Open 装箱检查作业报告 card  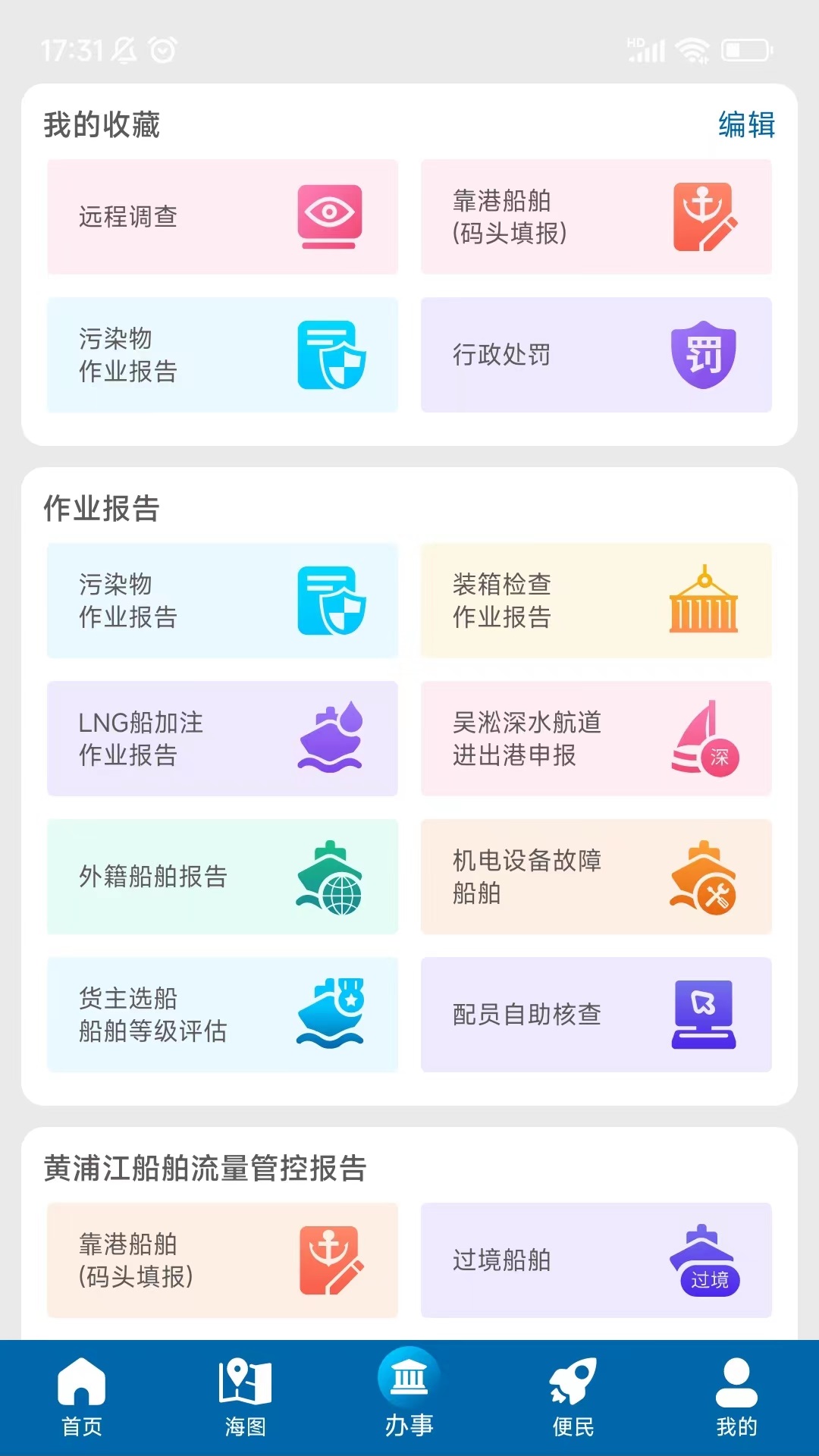coord(596,601)
